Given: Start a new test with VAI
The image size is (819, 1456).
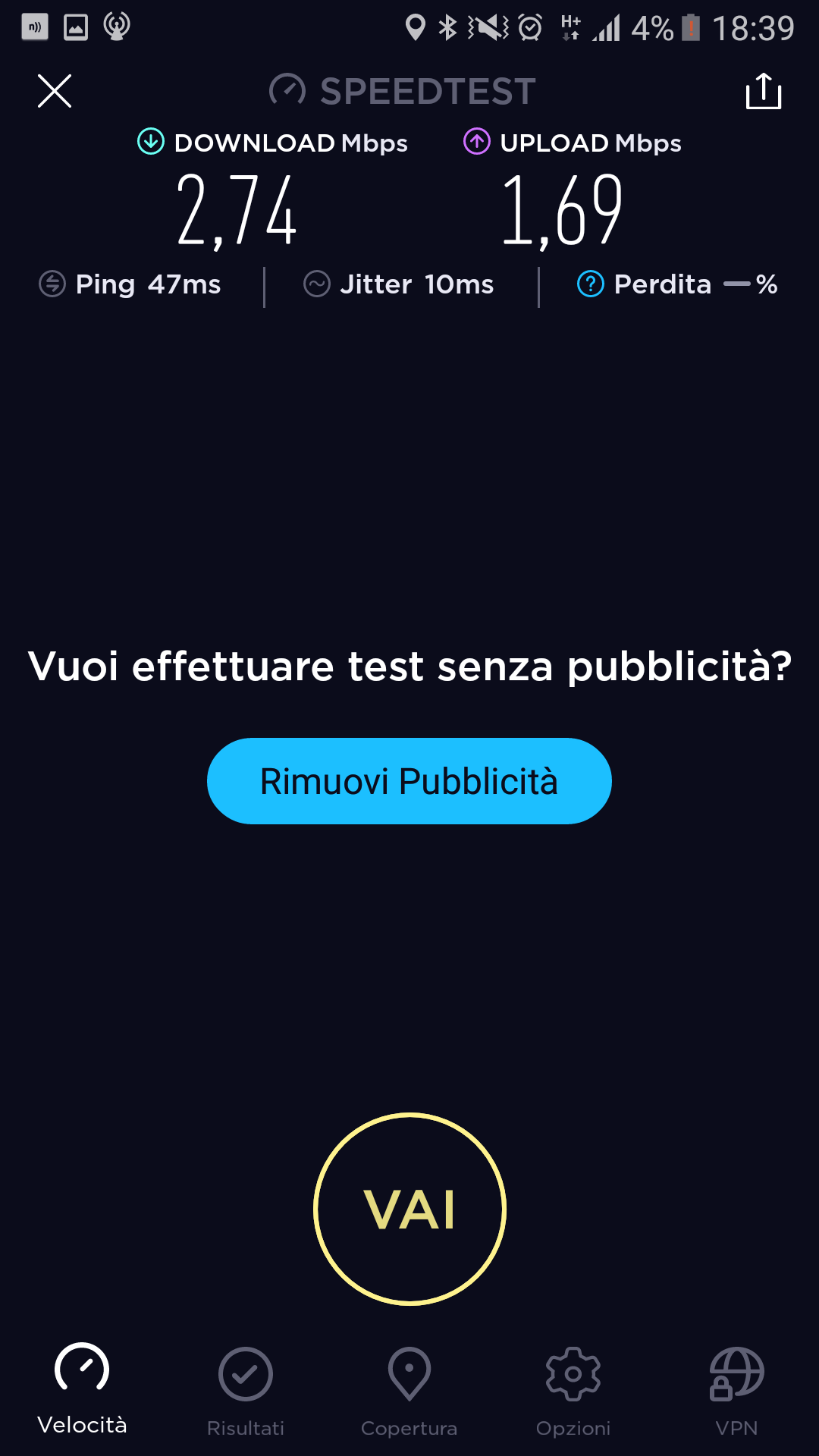Looking at the screenshot, I should pyautogui.click(x=409, y=1209).
